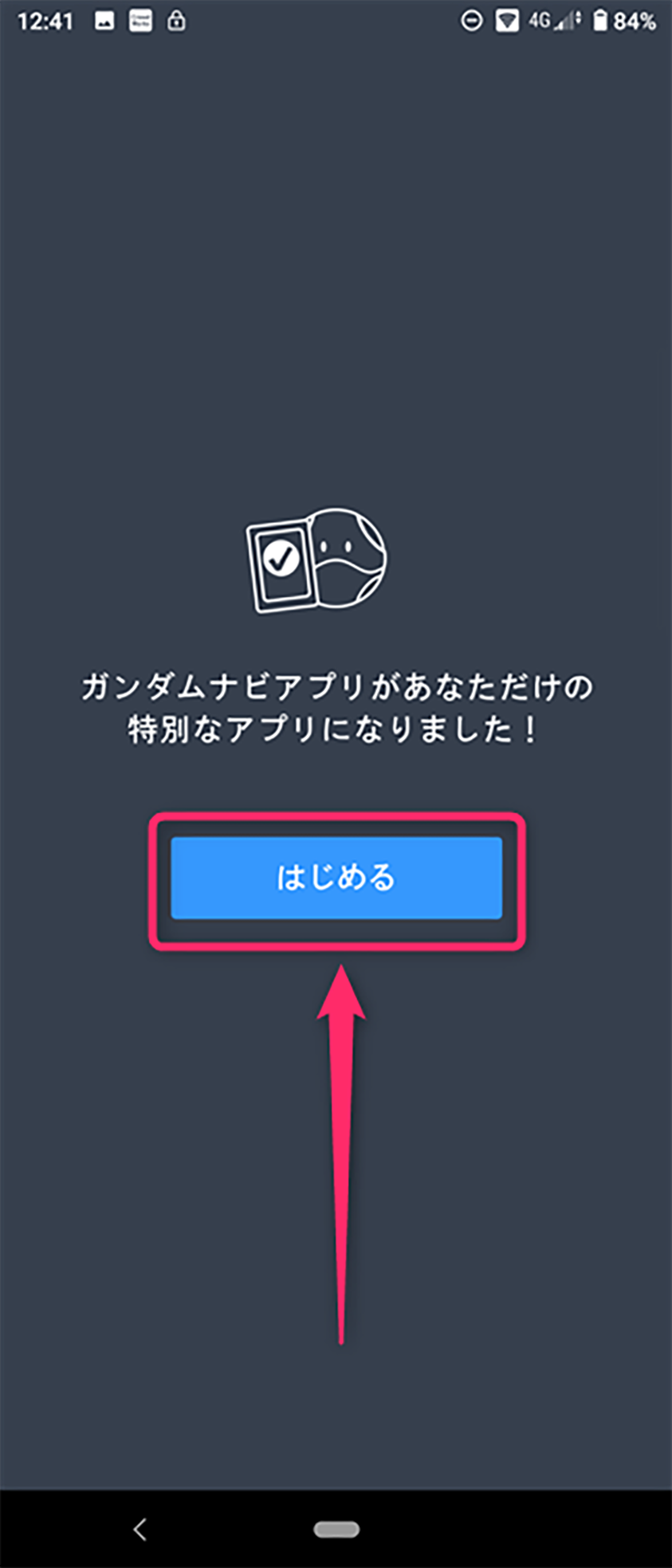The image size is (672, 1568).
Task: Go back with the system back arrow
Action: point(140,1529)
